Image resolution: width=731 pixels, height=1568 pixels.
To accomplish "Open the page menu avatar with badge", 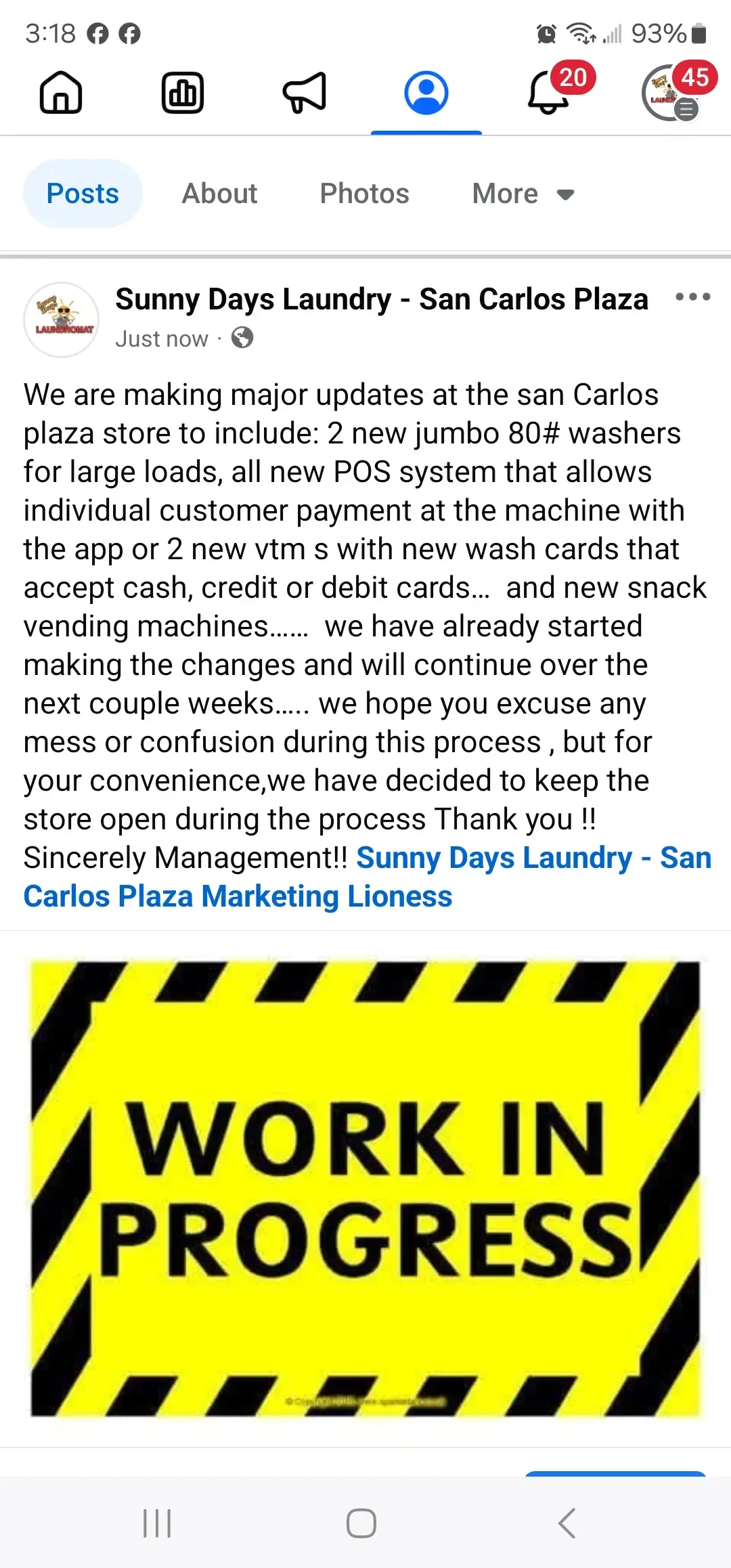I will coord(671,93).
